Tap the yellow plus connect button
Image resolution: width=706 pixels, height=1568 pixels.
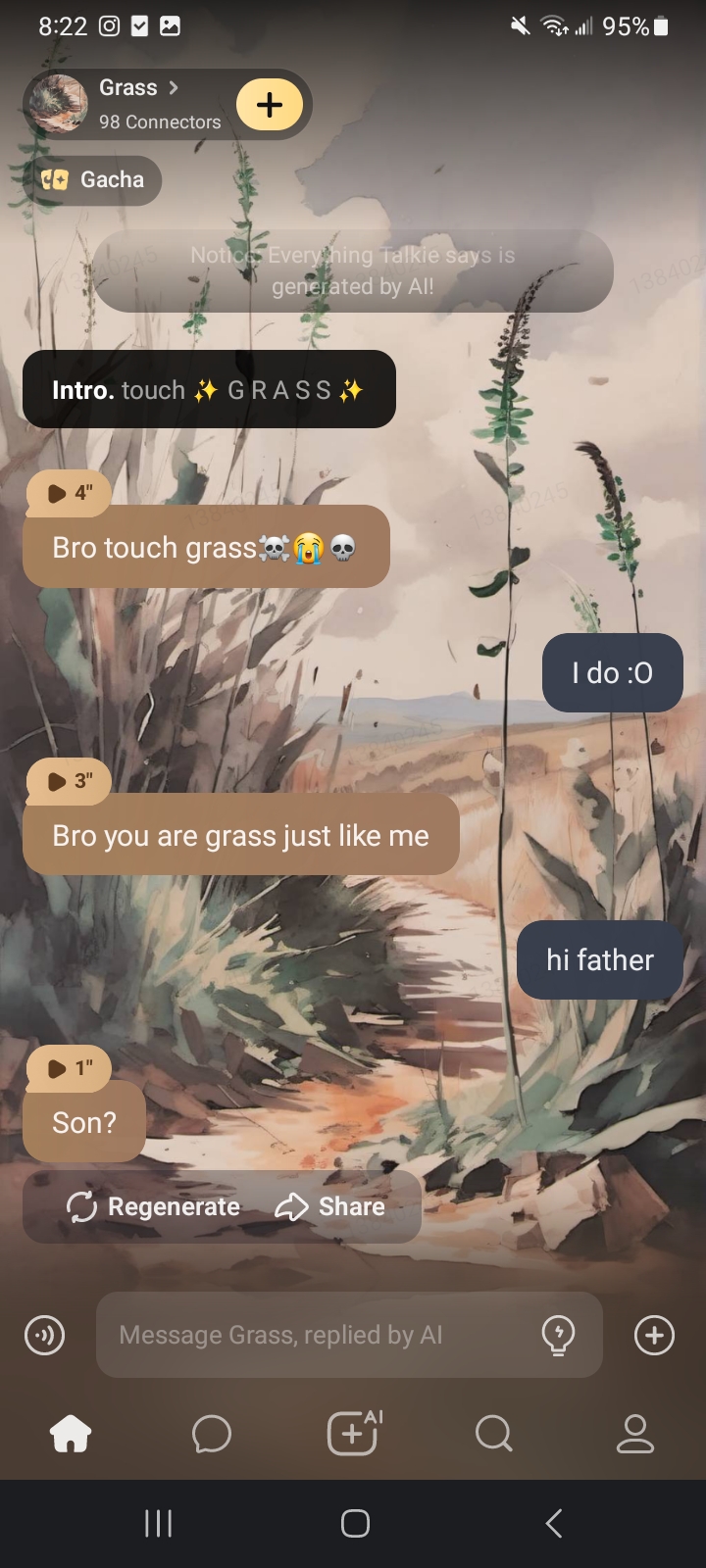point(270,105)
